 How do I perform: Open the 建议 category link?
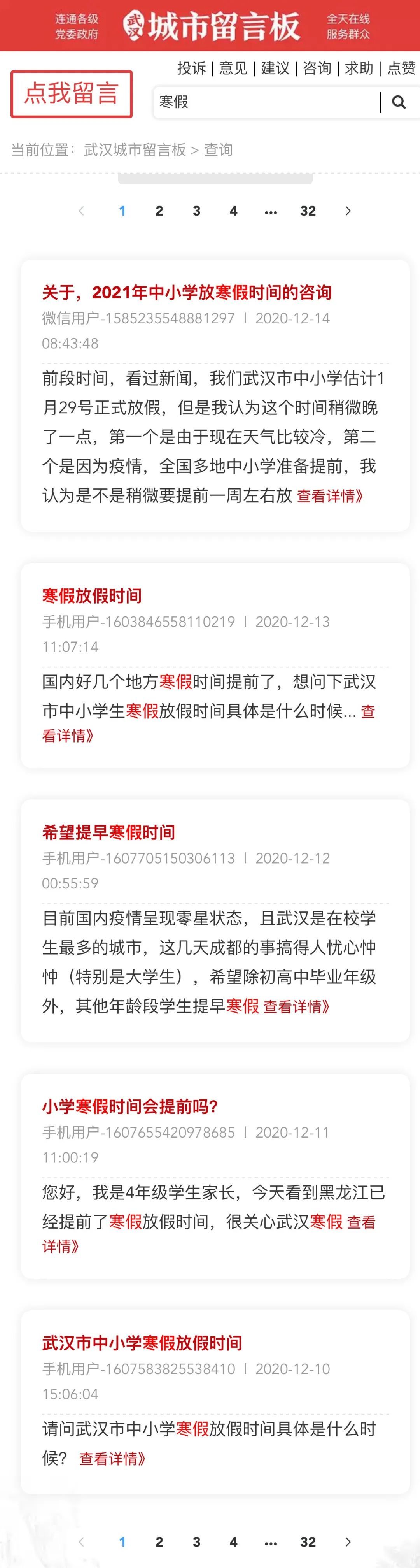[275, 68]
